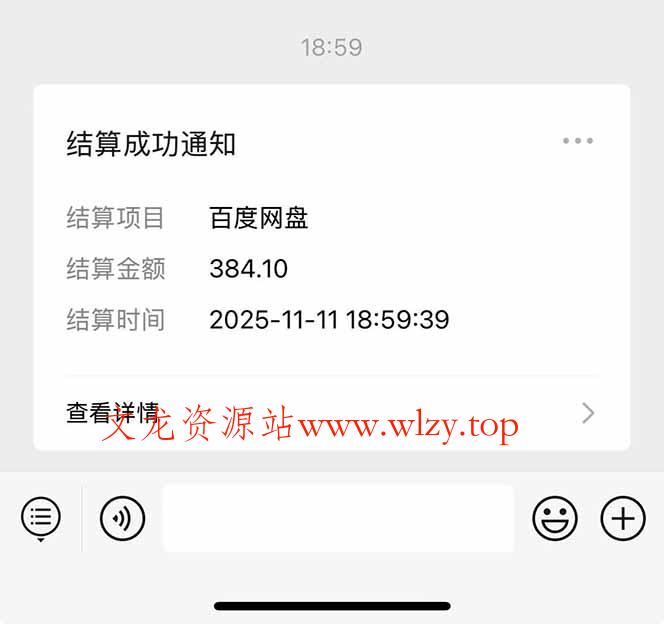This screenshot has width=664, height=624.
Task: Open the emoji picker
Action: (555, 518)
